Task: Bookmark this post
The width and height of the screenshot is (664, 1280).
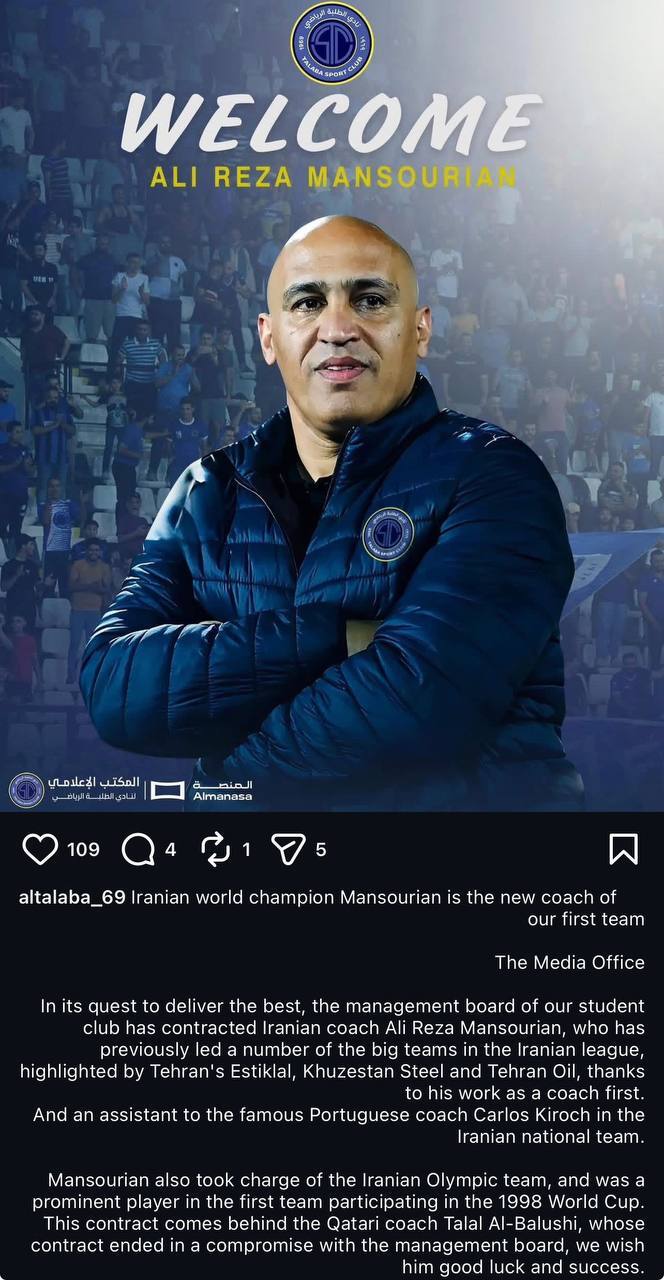Action: pyautogui.click(x=623, y=849)
